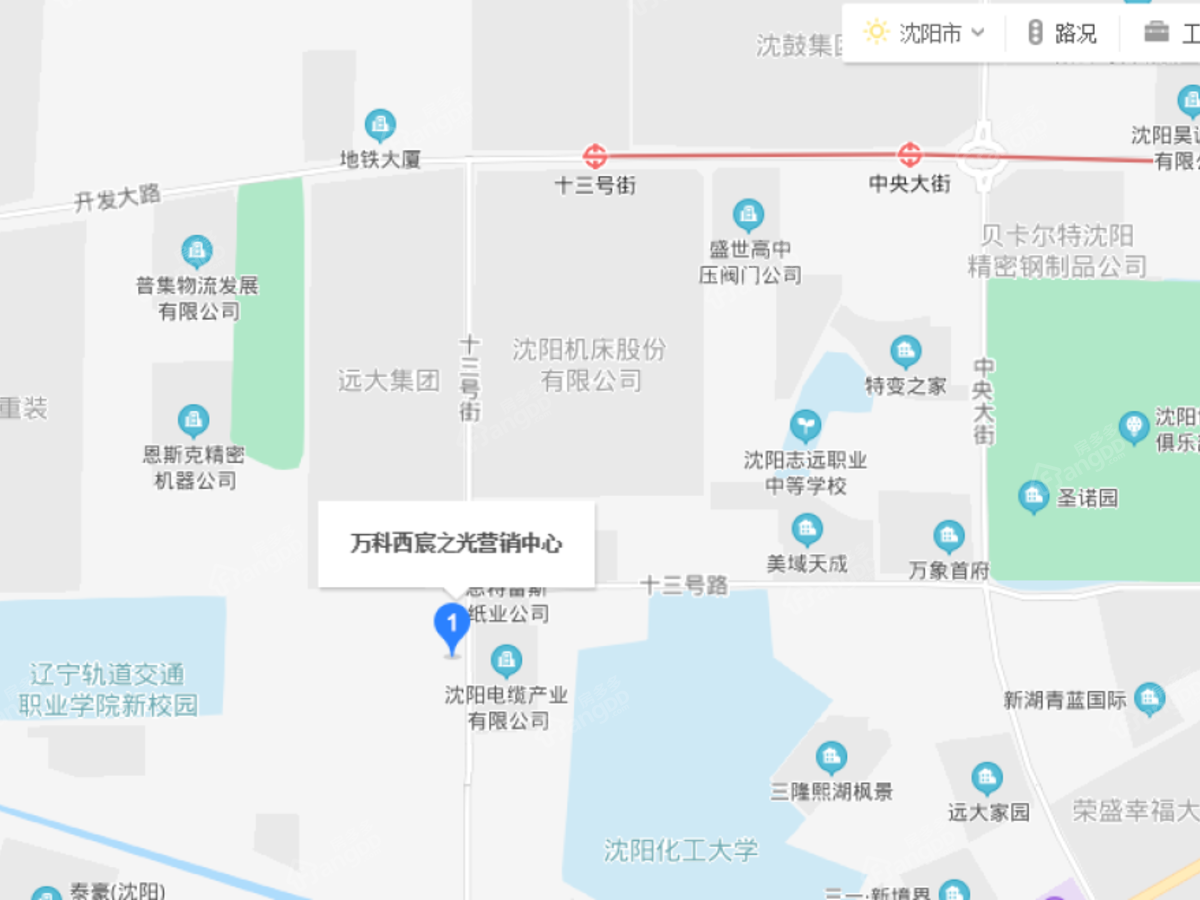Select the 地铁大厦 map point
The width and height of the screenshot is (1200, 900).
click(380, 127)
